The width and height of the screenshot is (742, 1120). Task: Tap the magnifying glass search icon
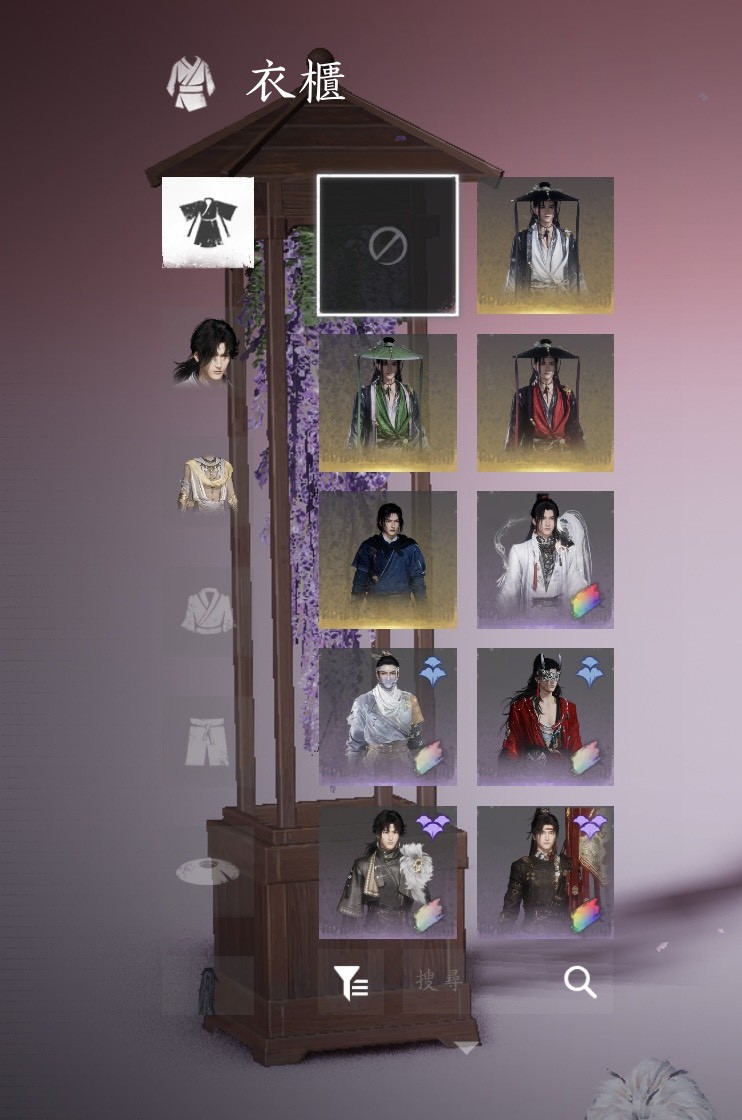[x=580, y=983]
